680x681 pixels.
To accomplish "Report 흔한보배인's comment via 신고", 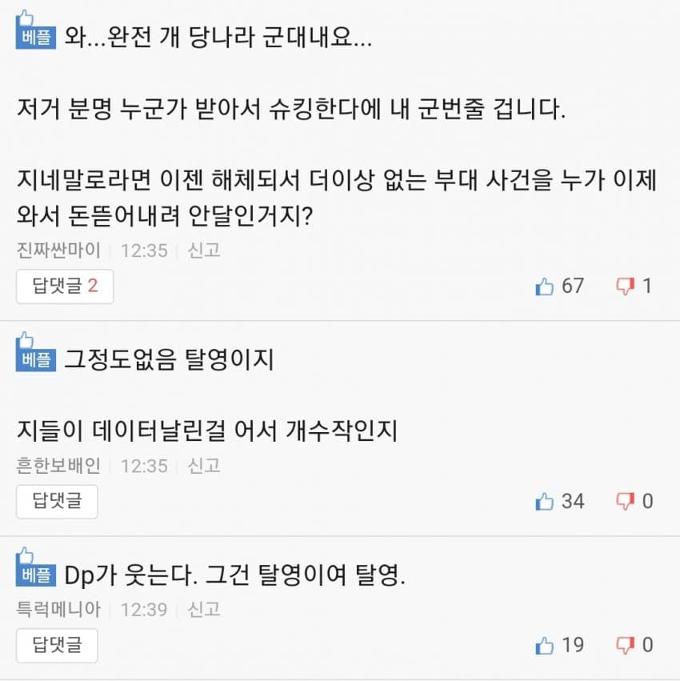I will pos(204,465).
